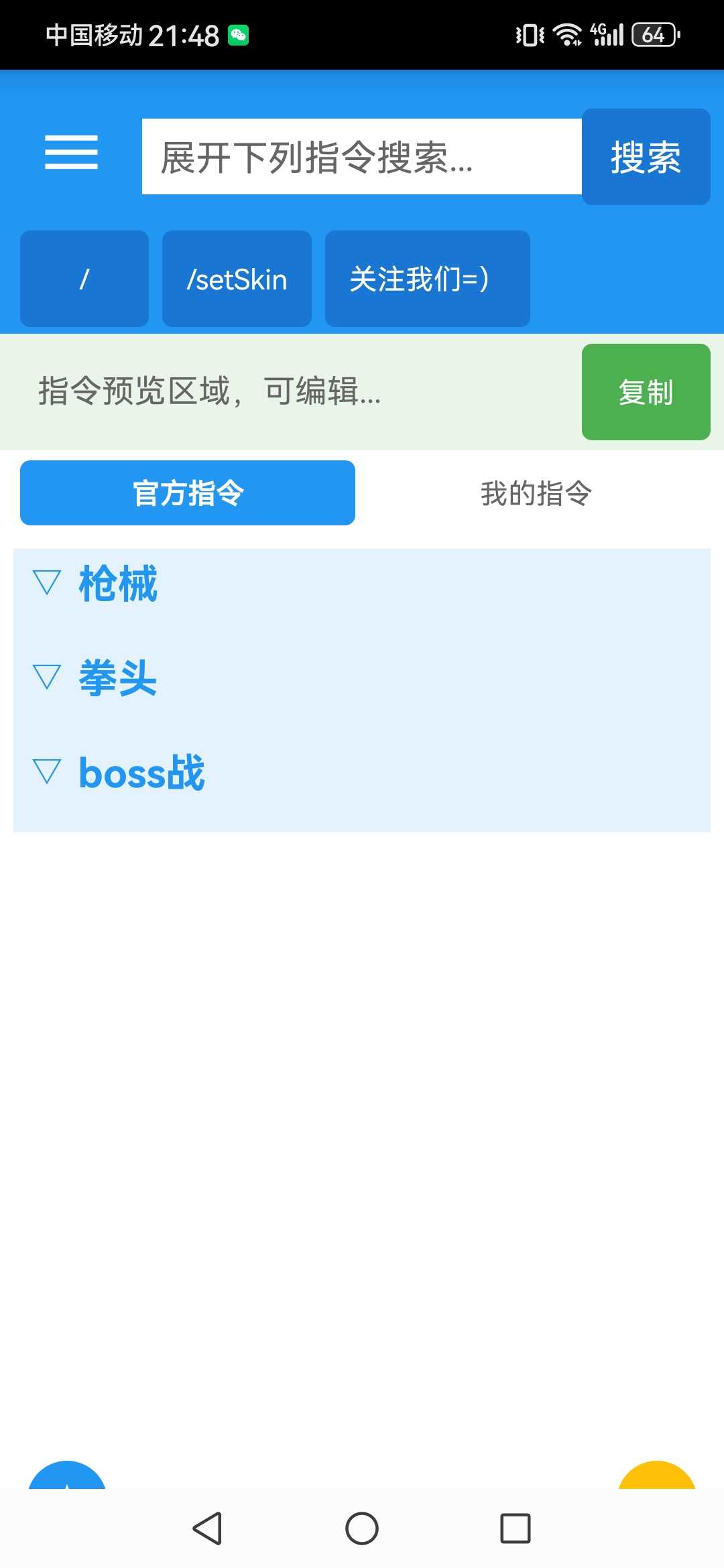Tap the blue floating button at bottom
Image resolution: width=724 pixels, height=1568 pixels.
[x=67, y=1476]
